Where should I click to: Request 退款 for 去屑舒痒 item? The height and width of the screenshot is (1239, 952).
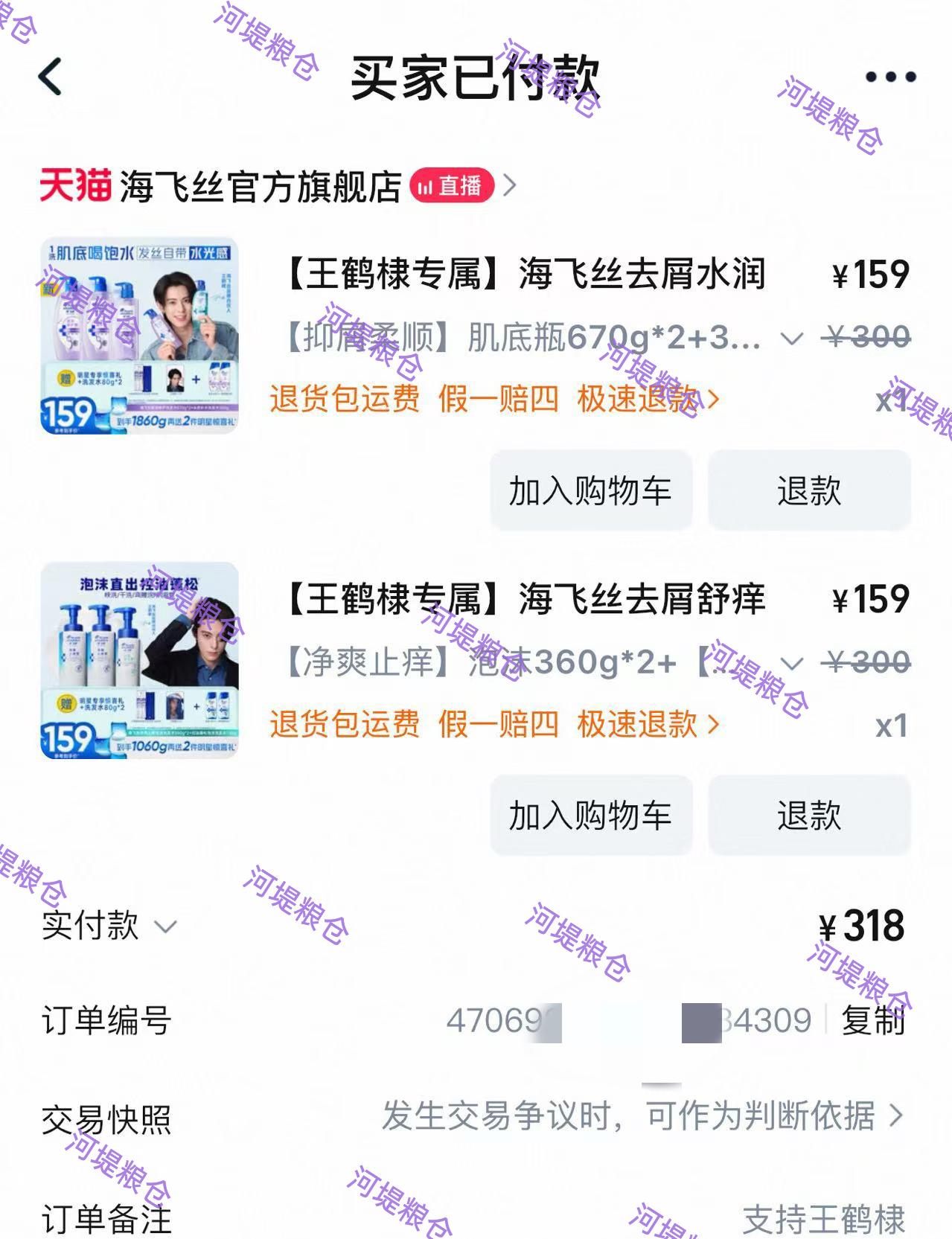point(809,816)
